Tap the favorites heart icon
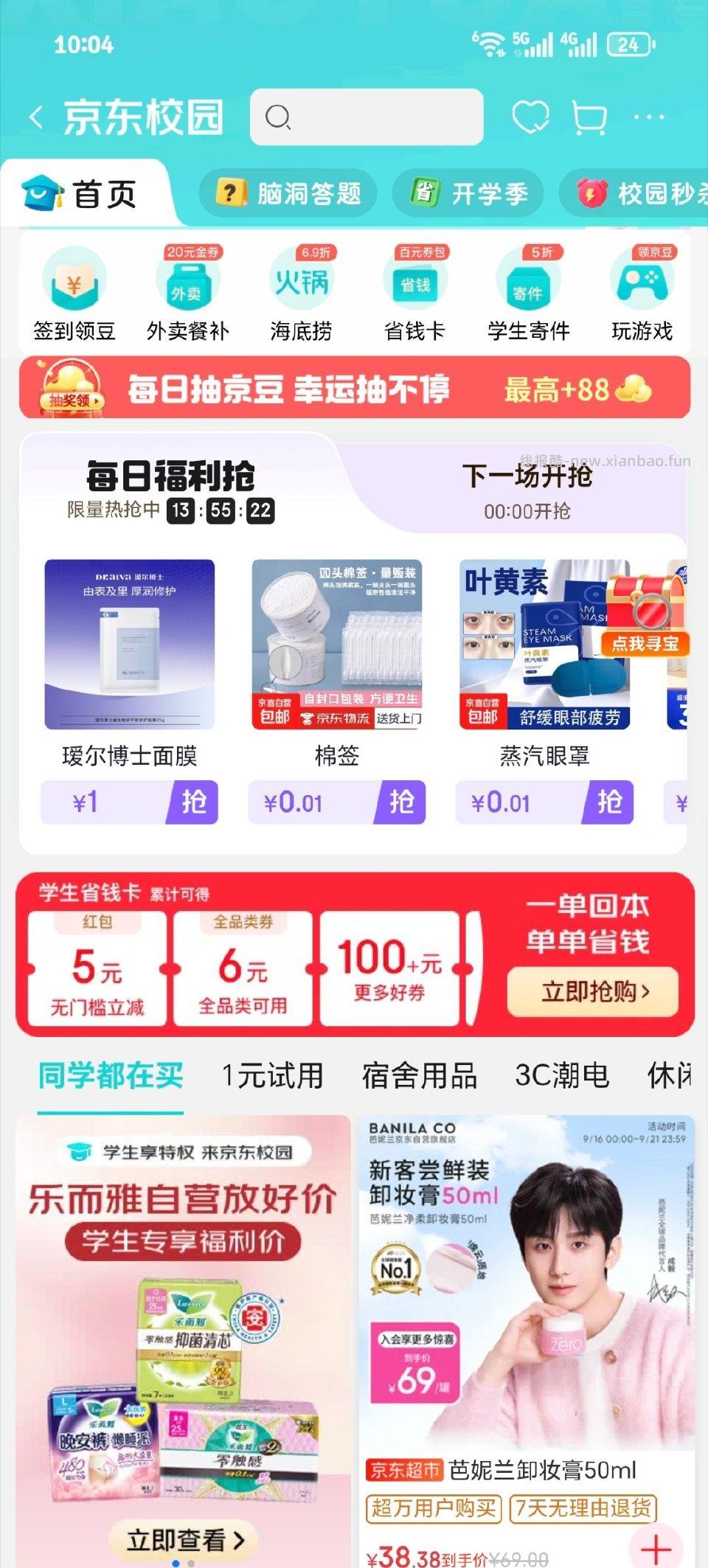 pyautogui.click(x=530, y=116)
